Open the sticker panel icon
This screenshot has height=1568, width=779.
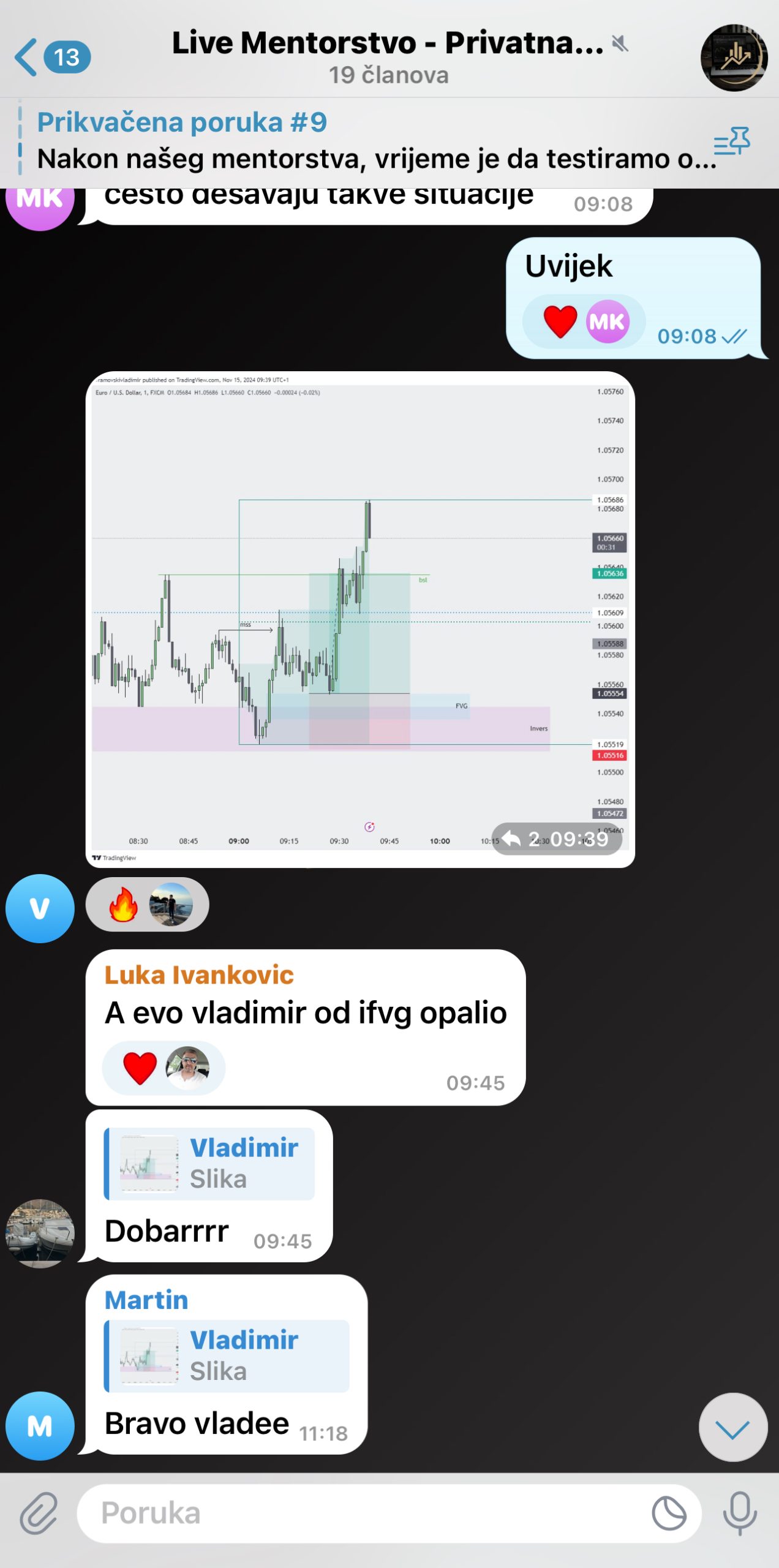[x=669, y=1513]
